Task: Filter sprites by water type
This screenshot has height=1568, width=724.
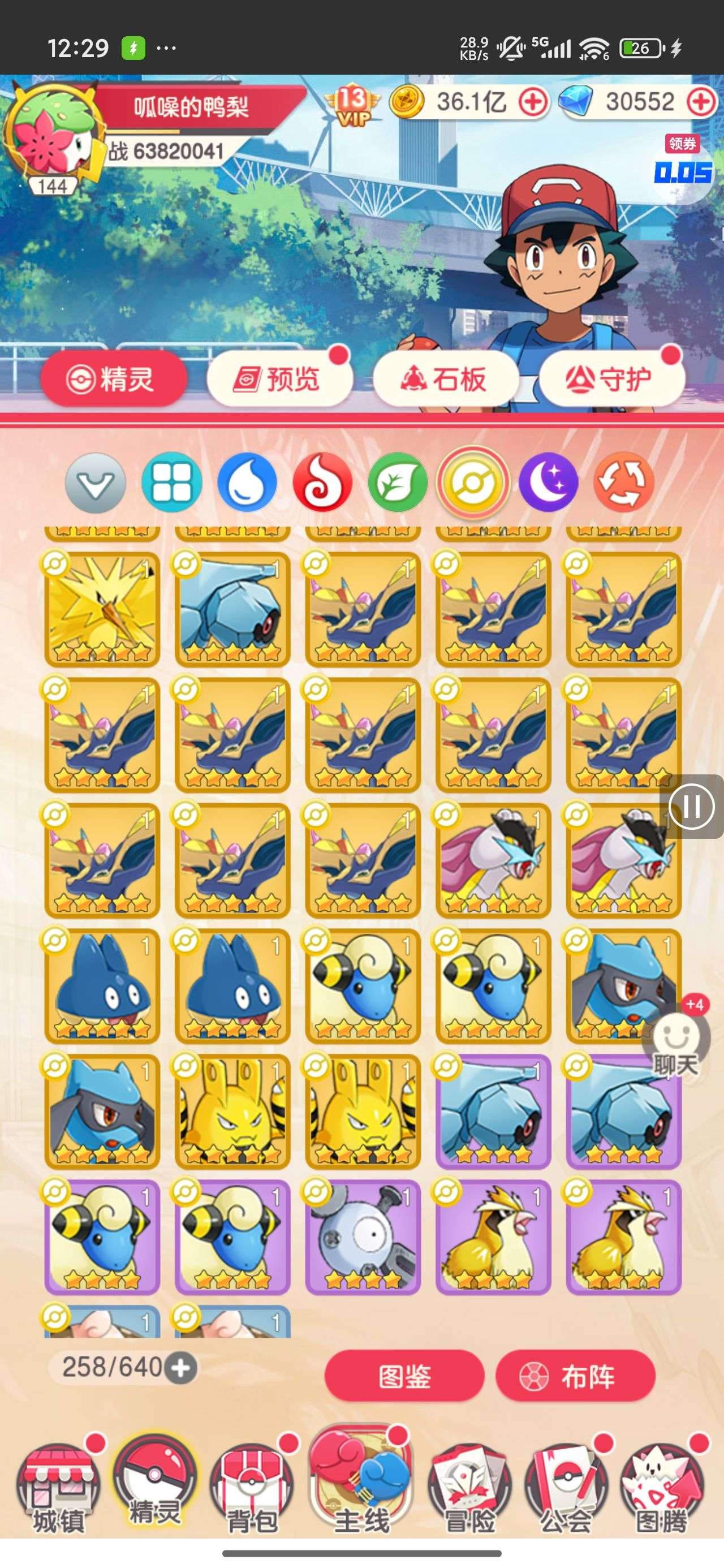Action: pyautogui.click(x=247, y=482)
